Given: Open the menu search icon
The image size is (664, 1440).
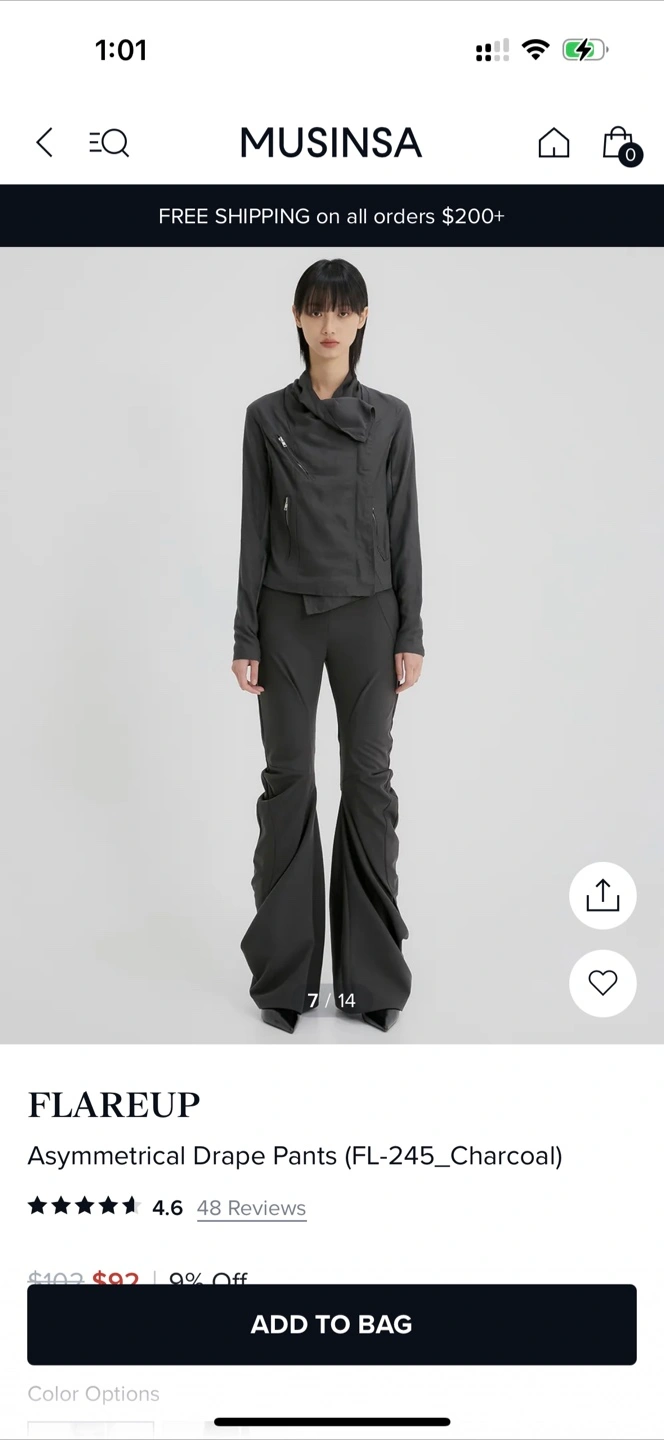Looking at the screenshot, I should click(109, 143).
